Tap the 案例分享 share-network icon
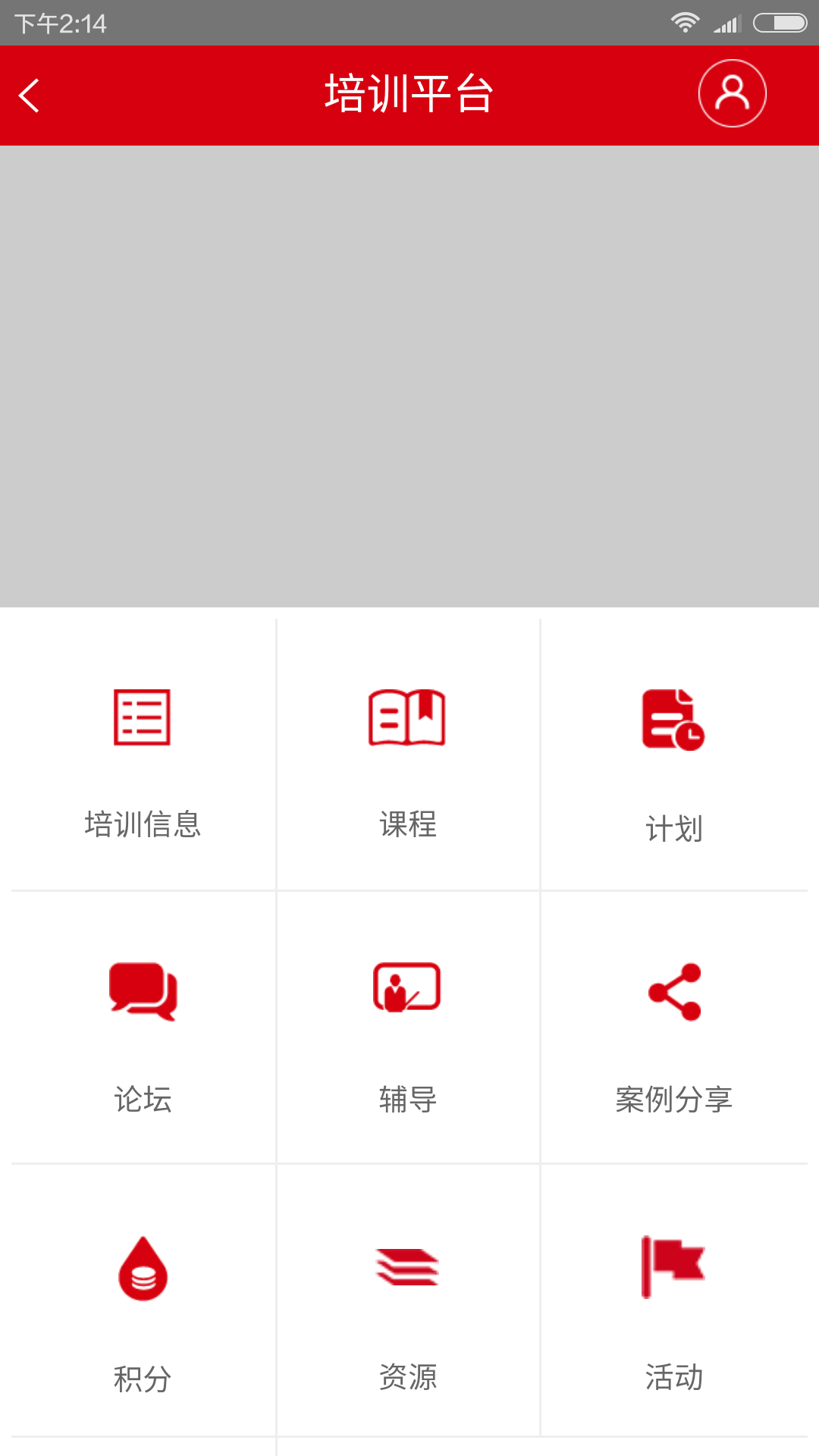819x1456 pixels. click(673, 993)
